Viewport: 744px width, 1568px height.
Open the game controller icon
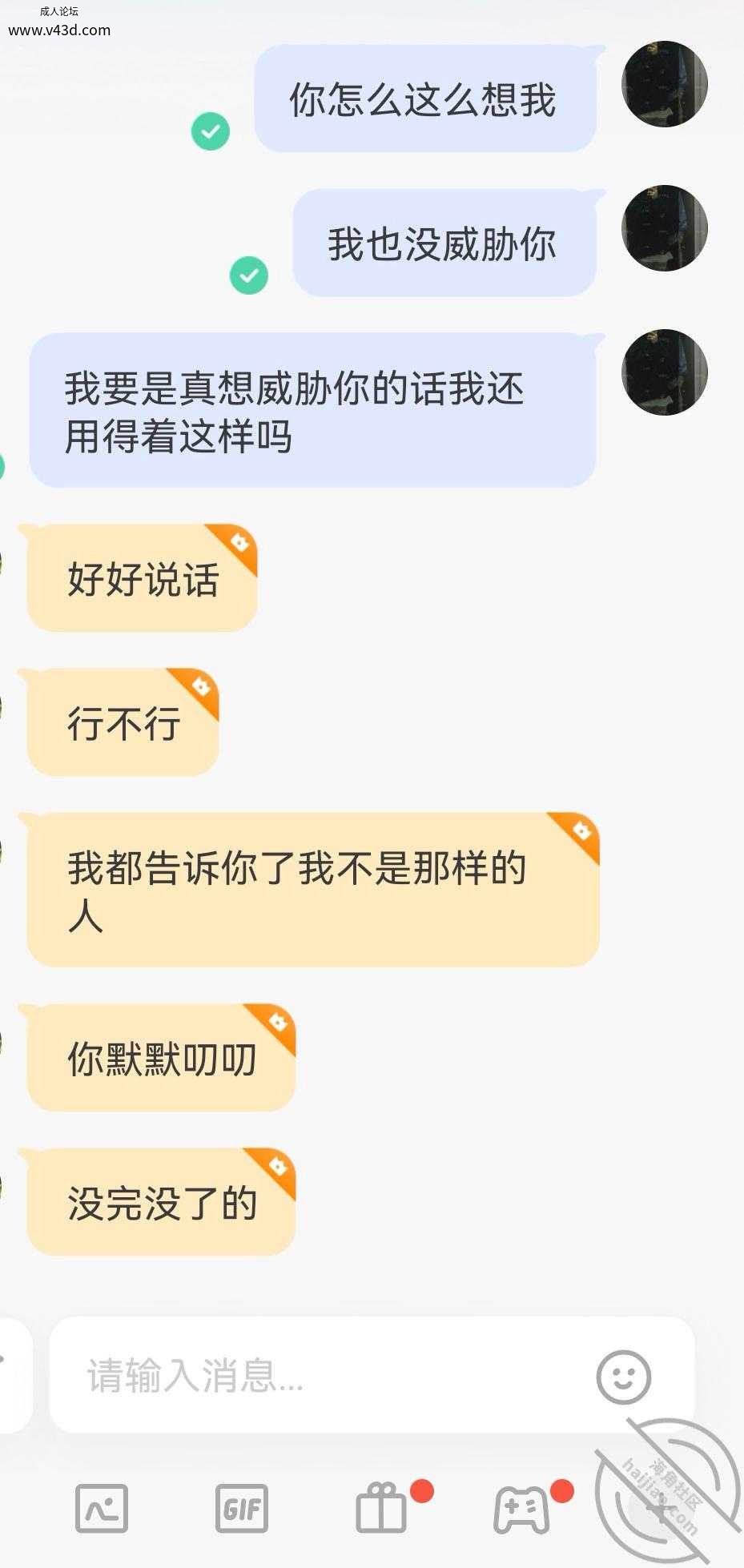(521, 1510)
